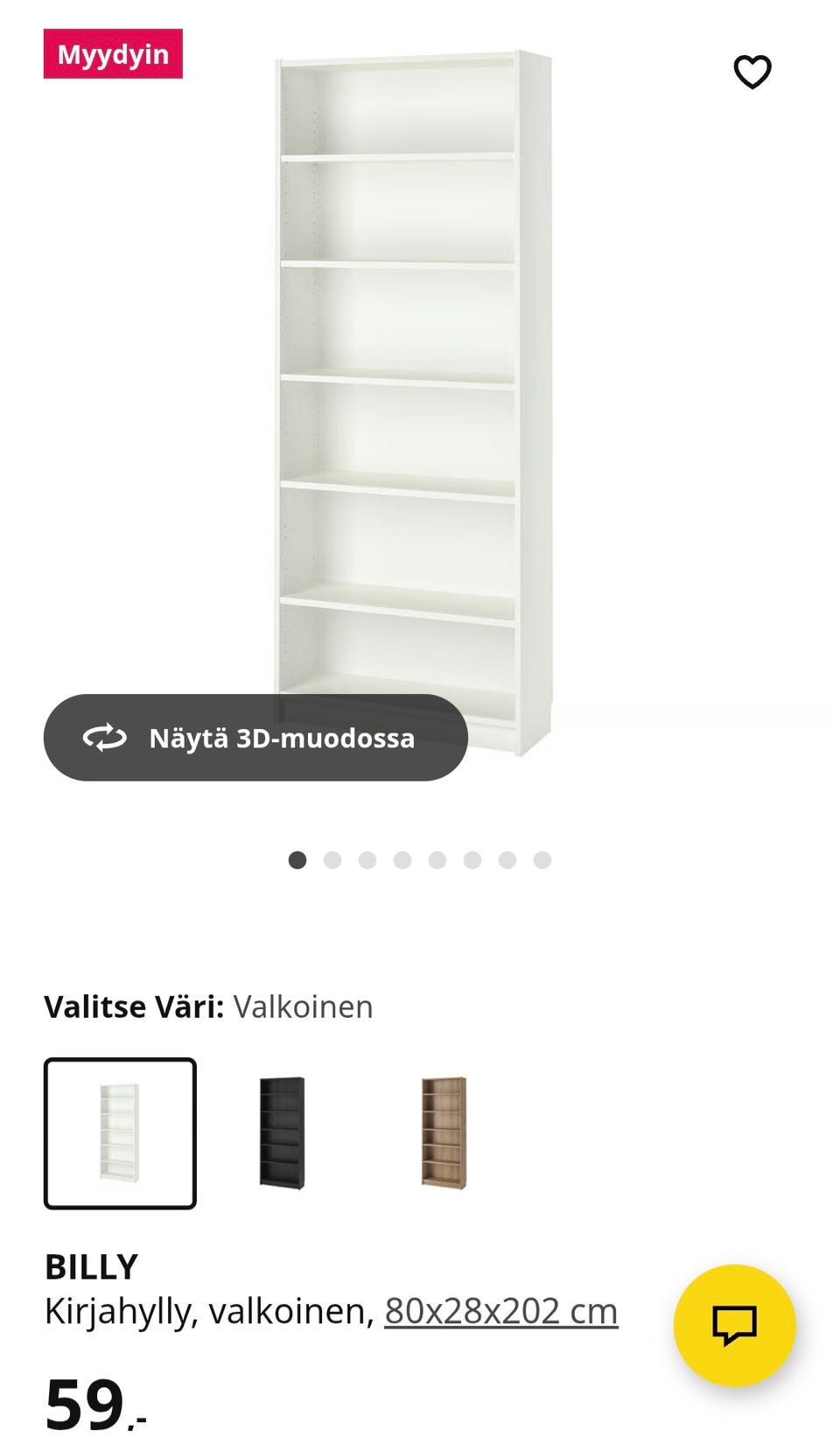Expand product details via BILLY title
This screenshot has width=840, height=1451.
(91, 1265)
